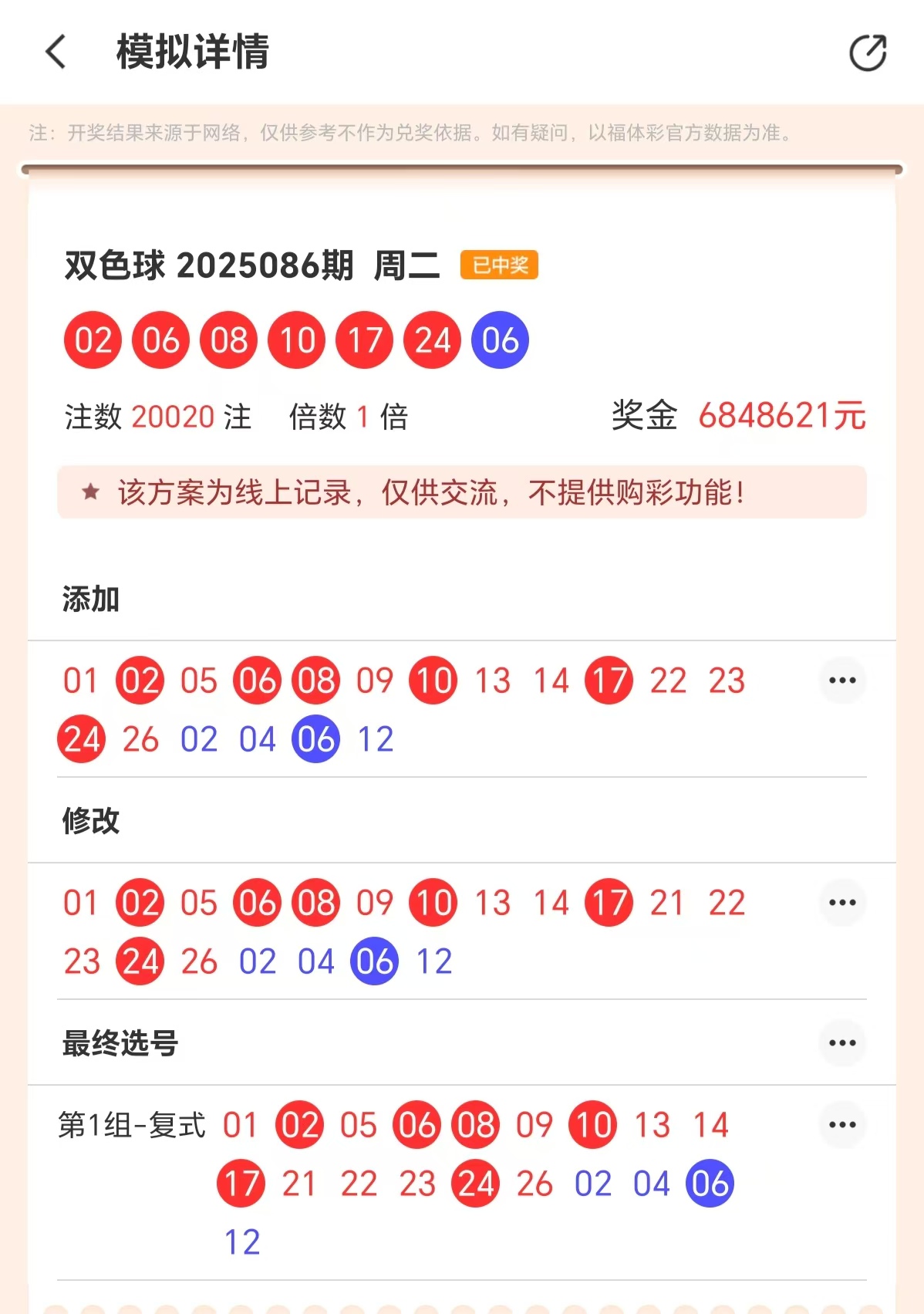
Task: Click the 注数 20020 count
Action: coord(174,417)
